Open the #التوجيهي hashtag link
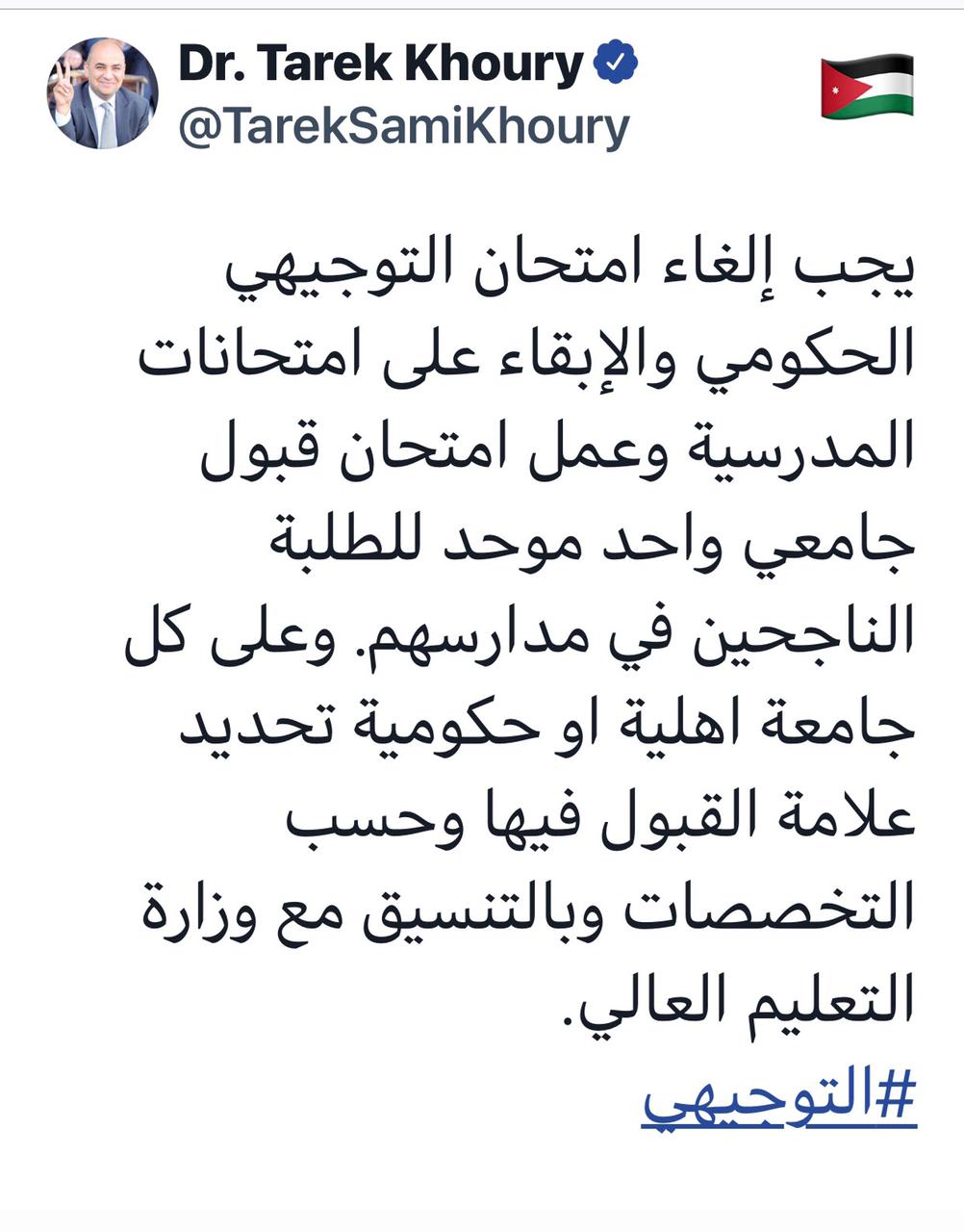 tap(777, 1100)
